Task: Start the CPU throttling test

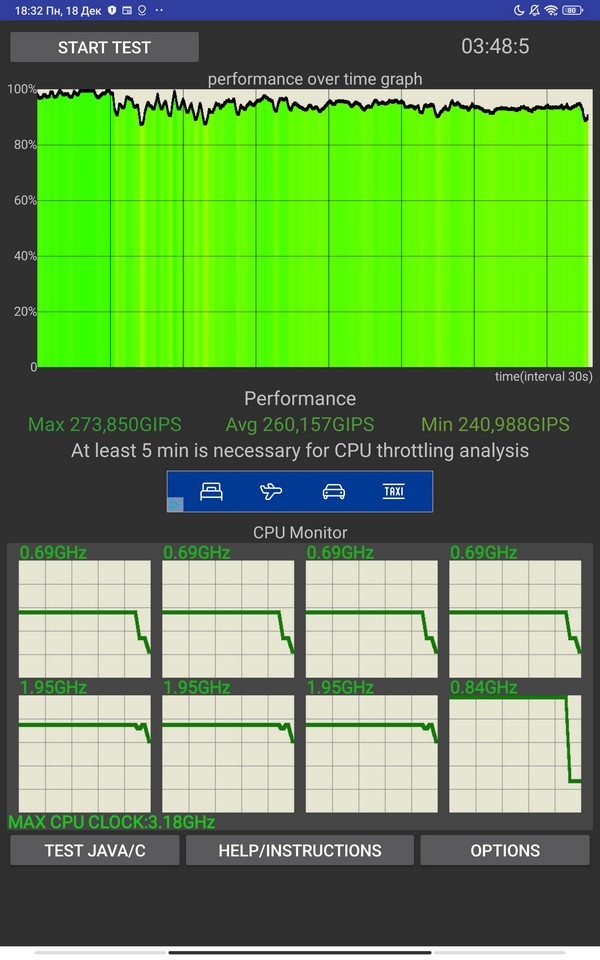Action: (104, 47)
